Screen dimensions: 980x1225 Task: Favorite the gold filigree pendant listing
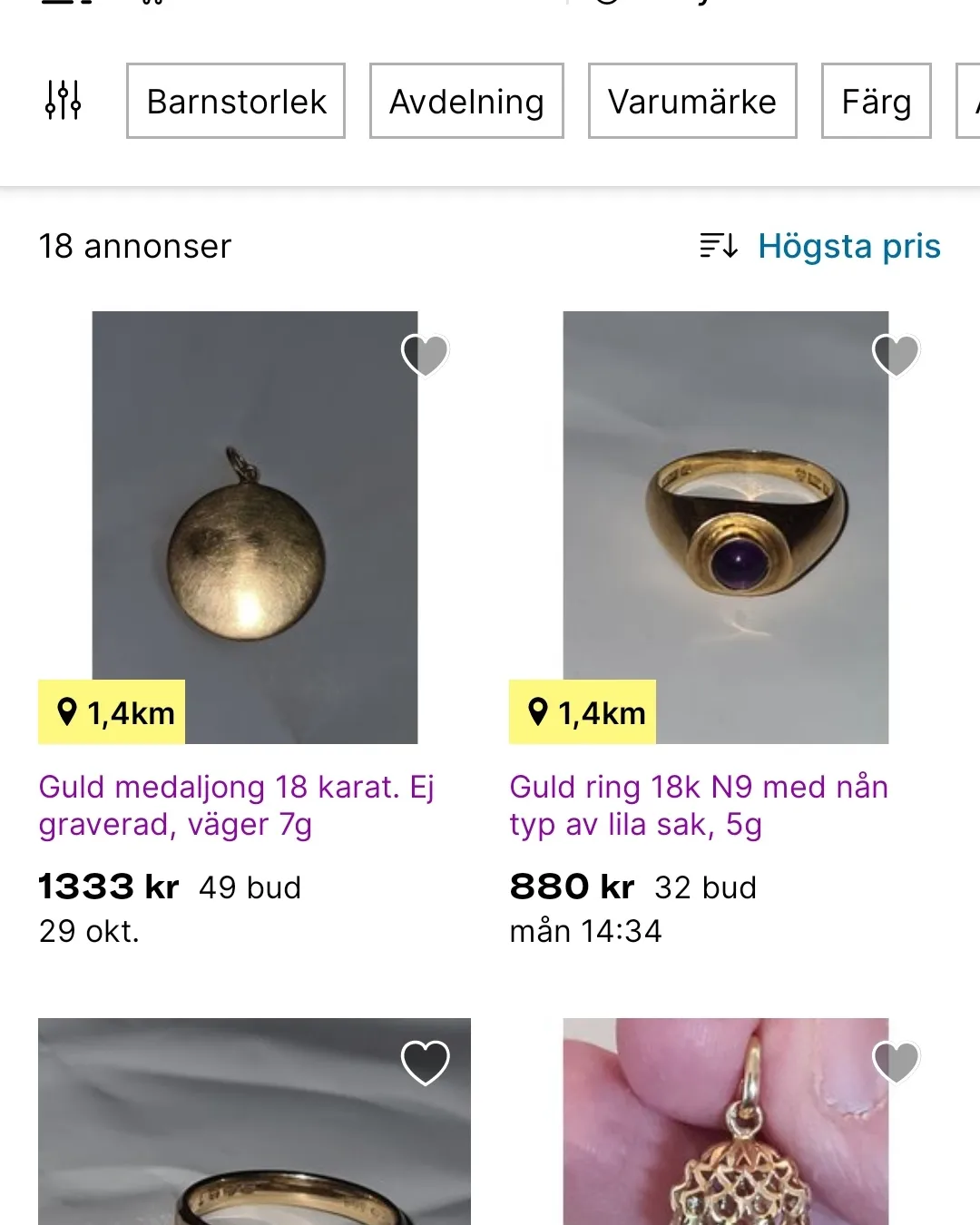coord(896,1062)
